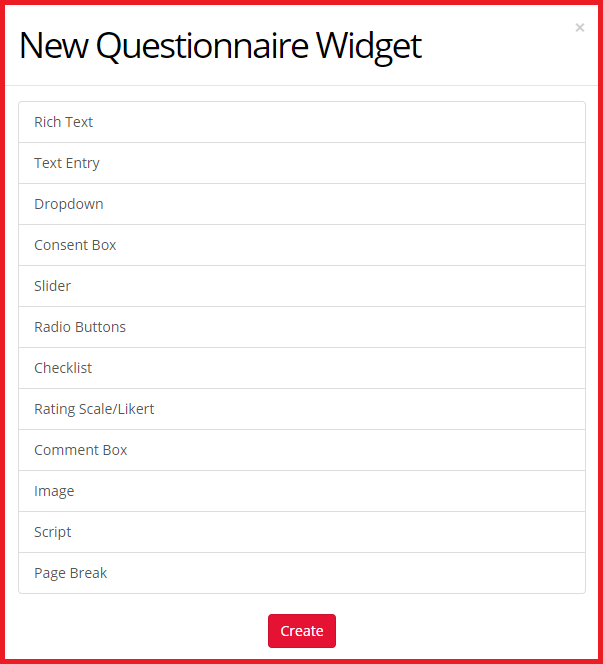
Task: Select the Radio Buttons widget
Action: point(301,327)
